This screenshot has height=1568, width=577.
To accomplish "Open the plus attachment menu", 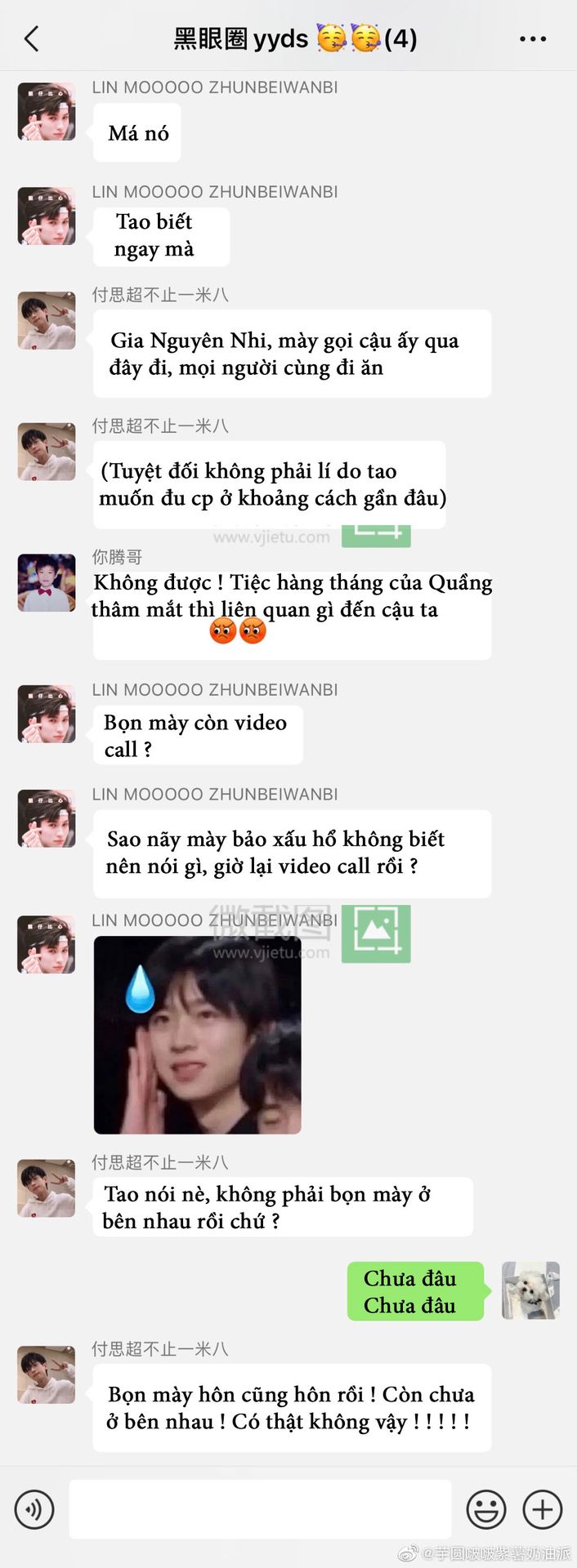I will pos(543,1508).
